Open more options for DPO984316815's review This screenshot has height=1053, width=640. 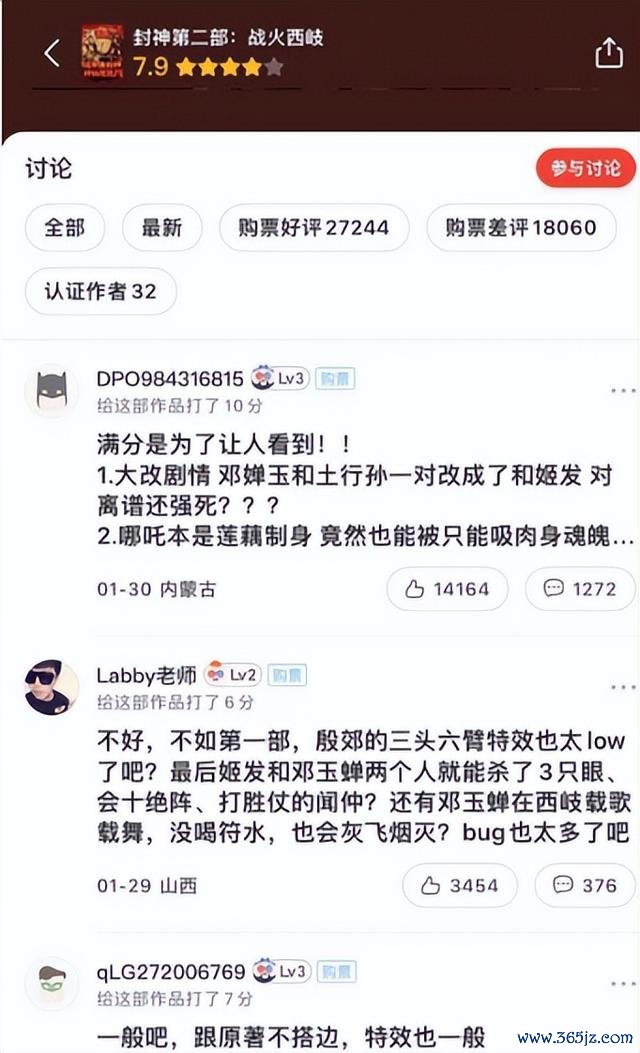(x=623, y=391)
